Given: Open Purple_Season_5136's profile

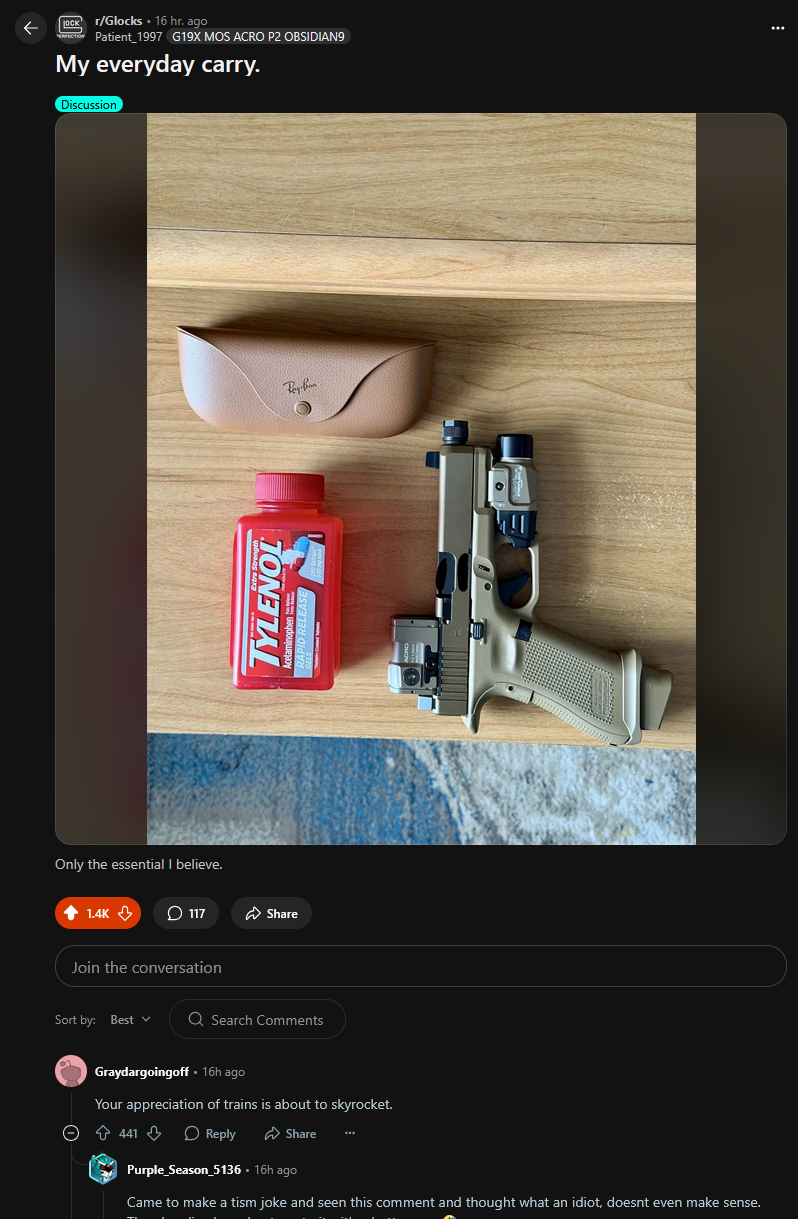Looking at the screenshot, I should (x=183, y=1170).
